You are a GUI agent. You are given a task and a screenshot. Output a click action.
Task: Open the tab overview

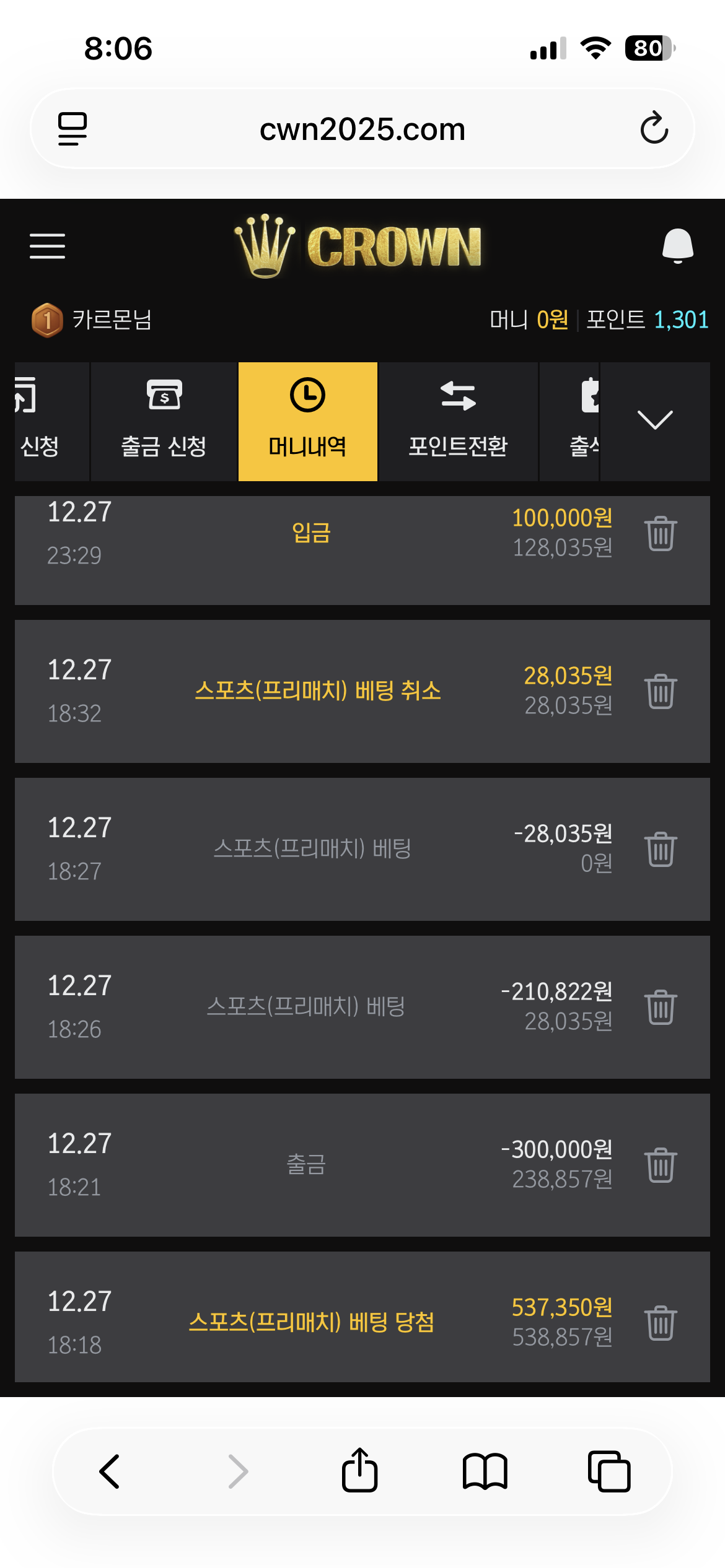point(607,1470)
